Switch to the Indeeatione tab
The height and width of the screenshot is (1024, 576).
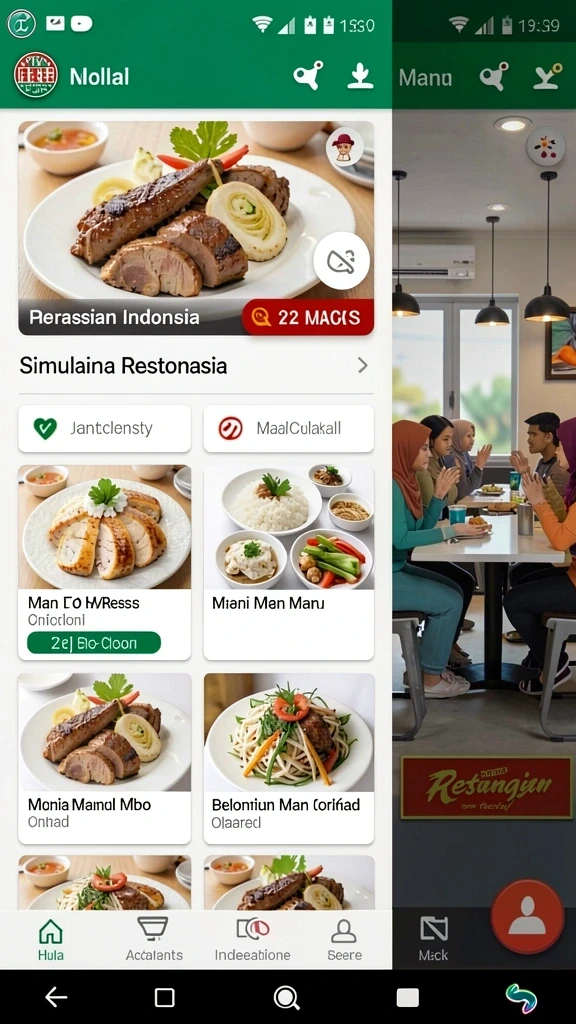point(253,939)
